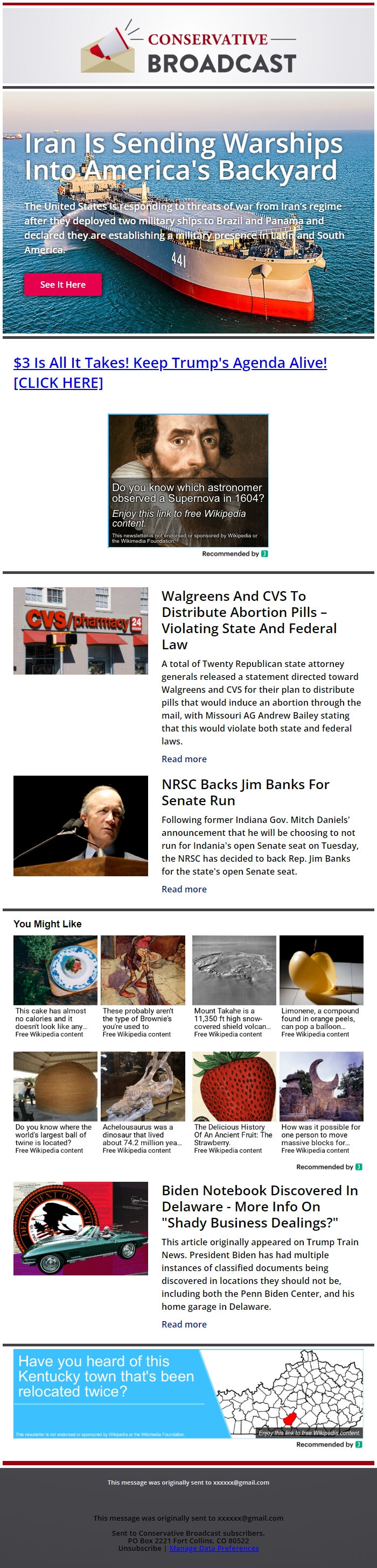This screenshot has width=377, height=1568.
Task: Read more about NRSC backing Jim Banks
Action: (184, 889)
